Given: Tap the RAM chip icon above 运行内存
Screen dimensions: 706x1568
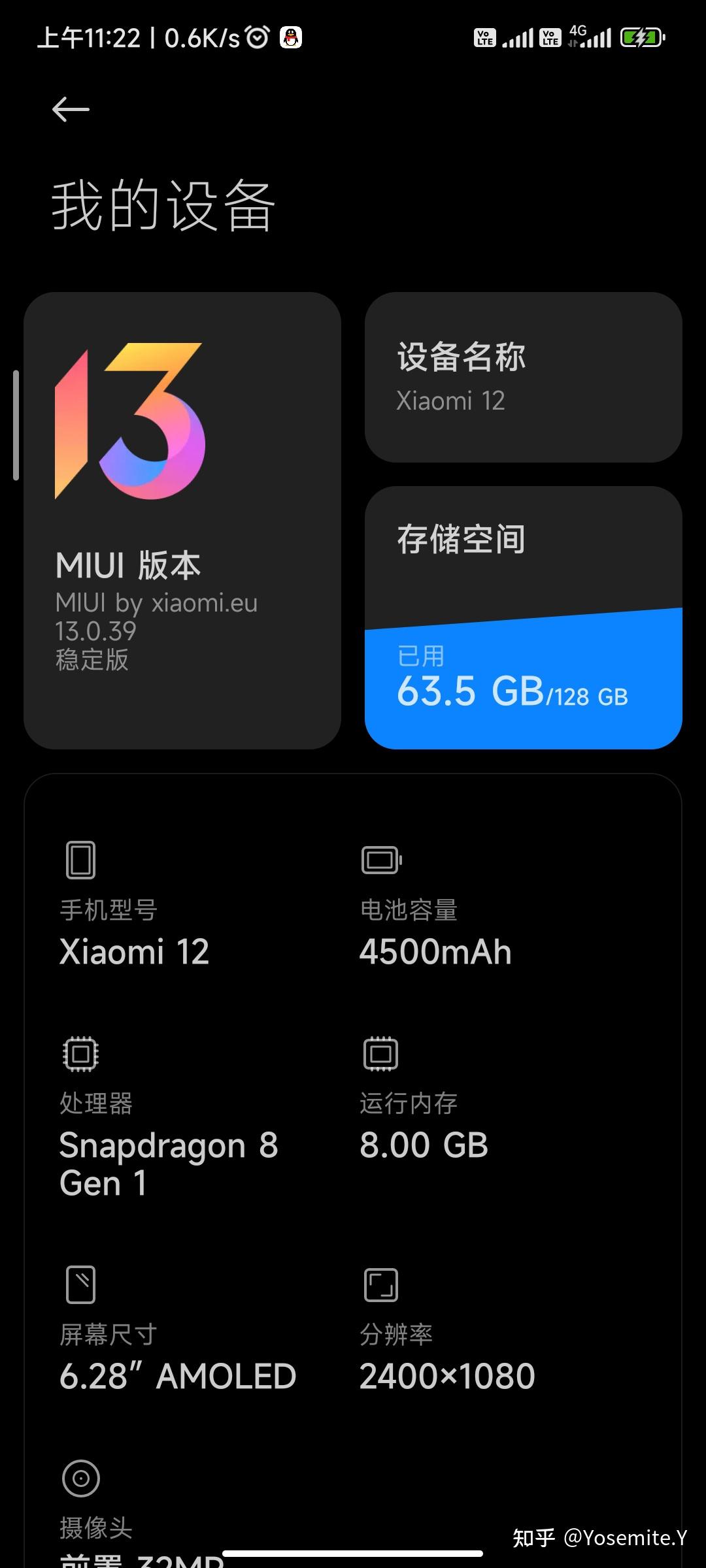Looking at the screenshot, I should coord(380,1053).
